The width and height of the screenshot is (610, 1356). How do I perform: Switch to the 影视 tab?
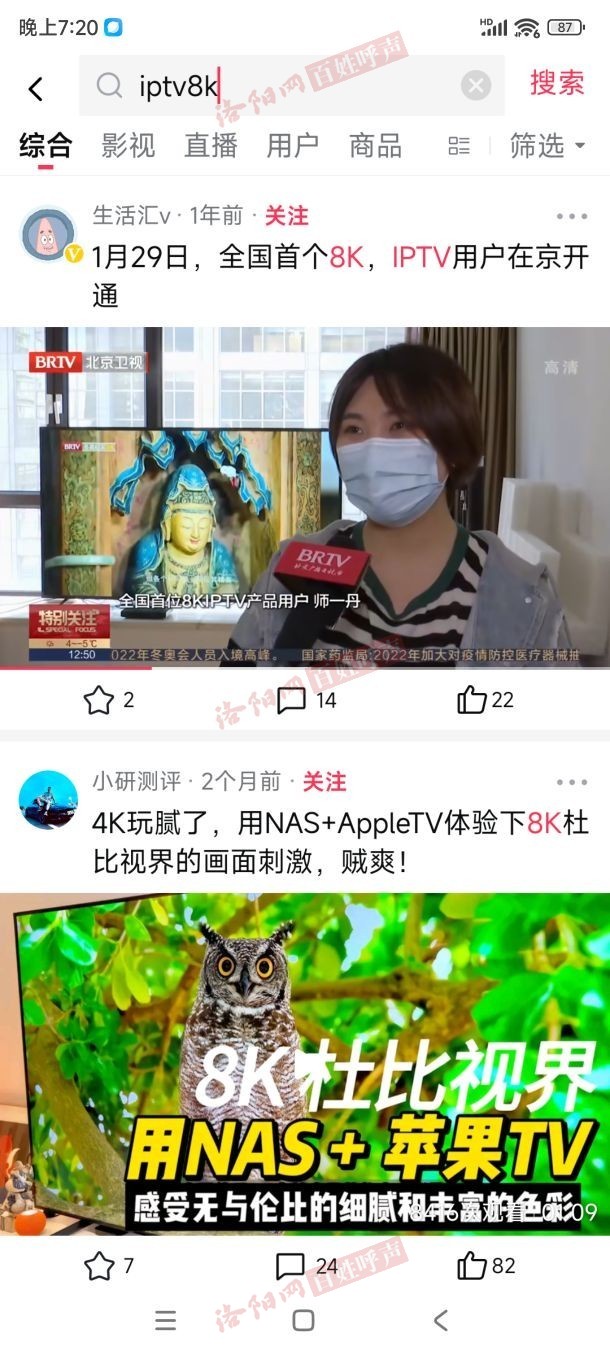128,146
